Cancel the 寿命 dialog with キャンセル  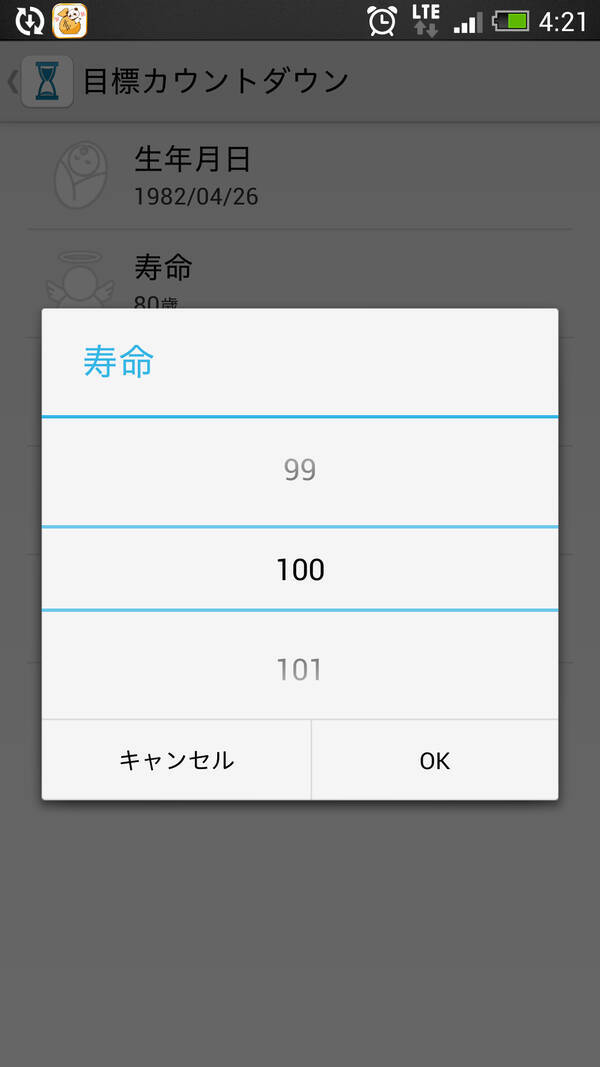[x=176, y=760]
